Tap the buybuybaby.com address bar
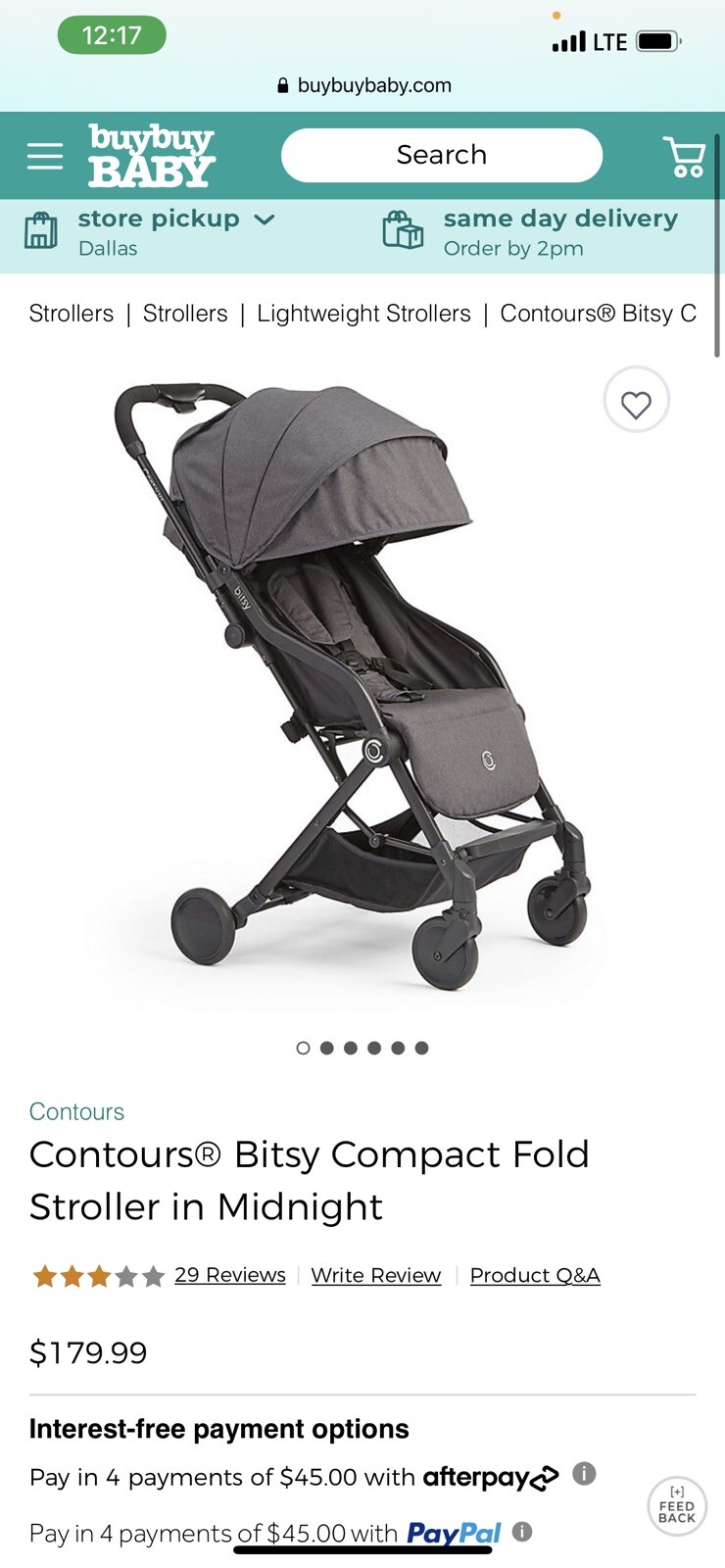The width and height of the screenshot is (725, 1568). coord(364,85)
